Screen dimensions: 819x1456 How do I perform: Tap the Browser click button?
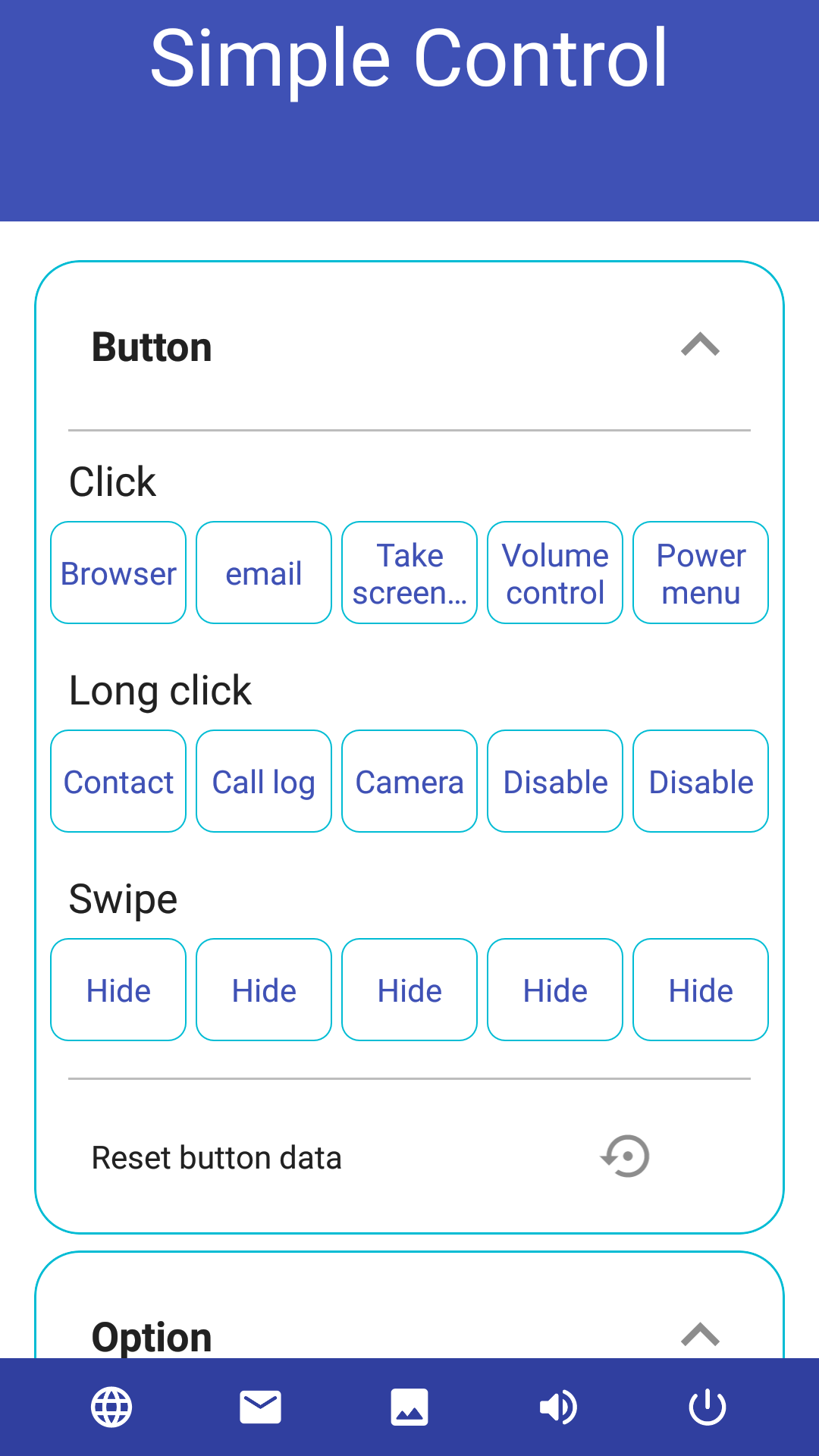click(118, 573)
